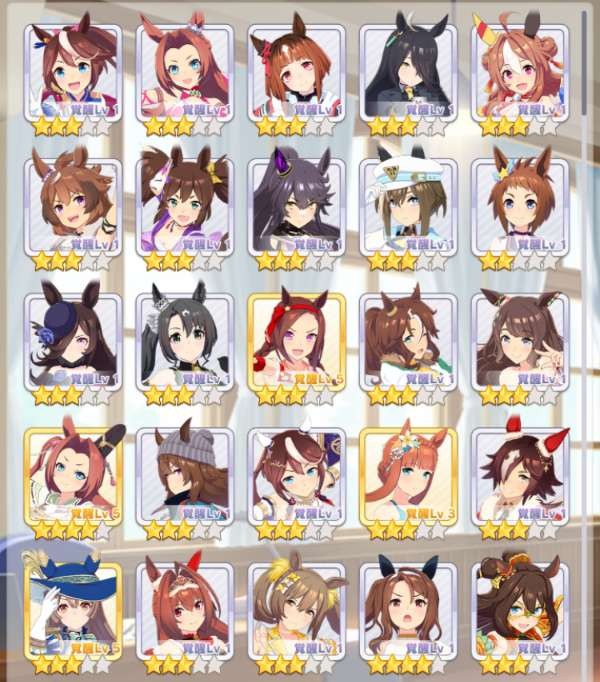Viewport: 600px width, 682px height.
Task: Pick the brown-haired girl with blue ear covers
Action: pos(408,608)
